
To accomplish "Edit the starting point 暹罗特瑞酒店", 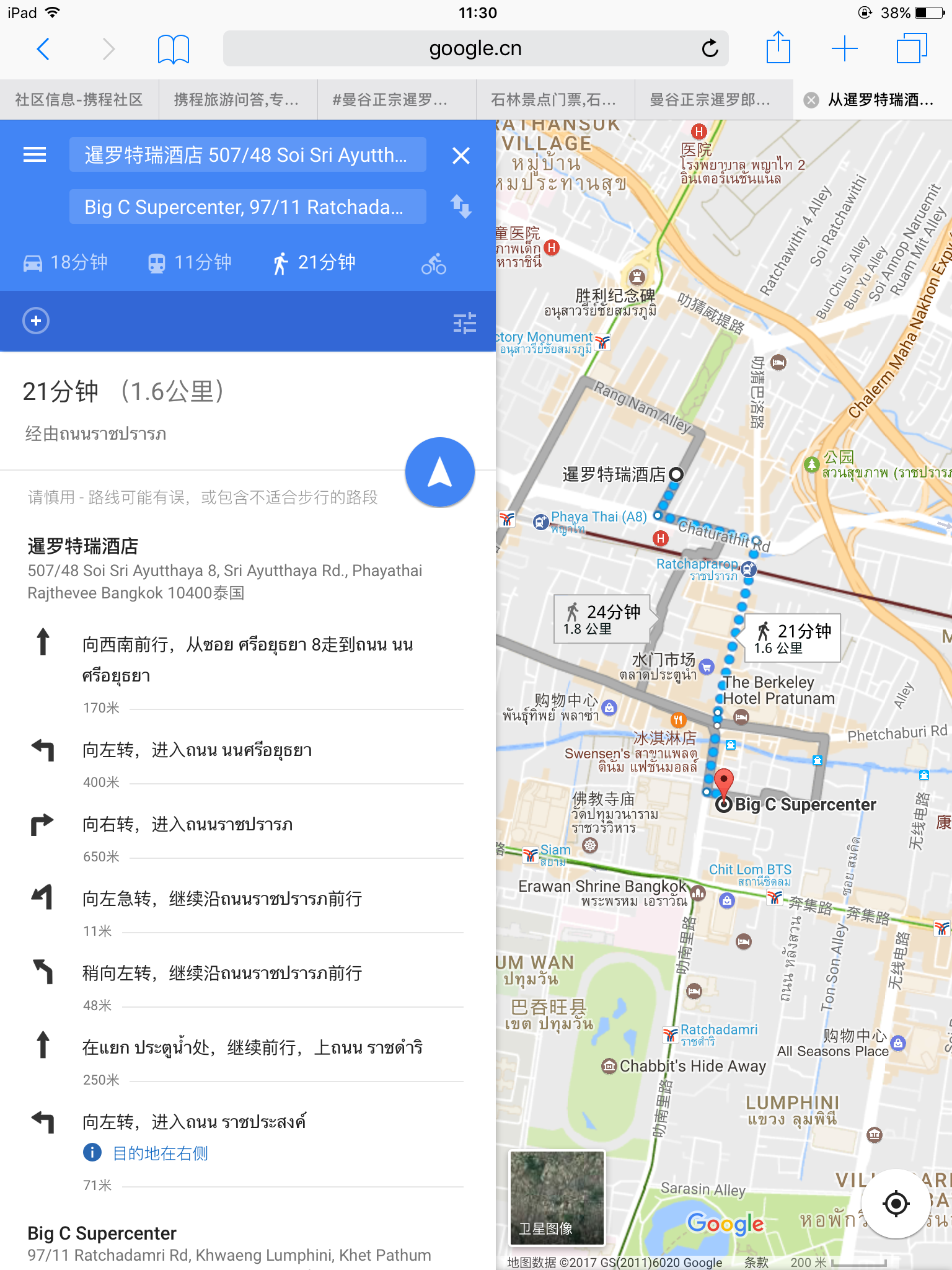I will pos(247,155).
